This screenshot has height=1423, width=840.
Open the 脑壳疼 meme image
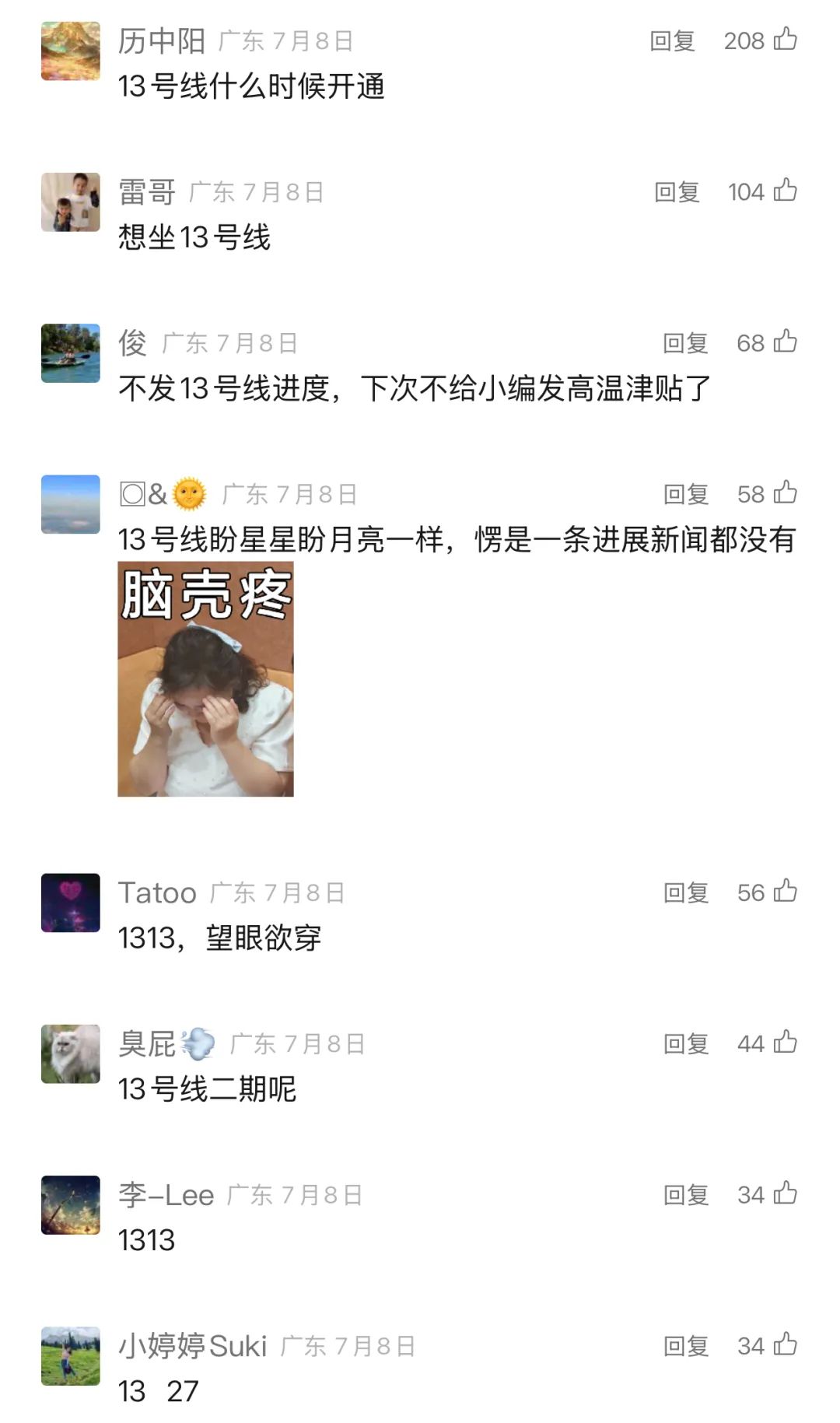click(x=205, y=678)
